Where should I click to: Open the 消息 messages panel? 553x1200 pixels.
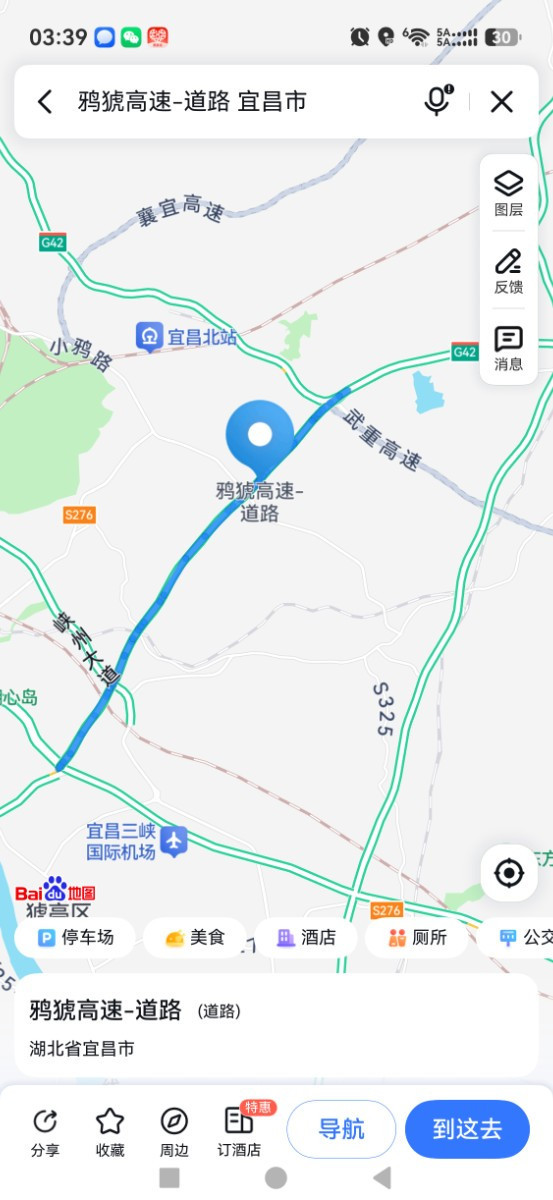click(509, 348)
